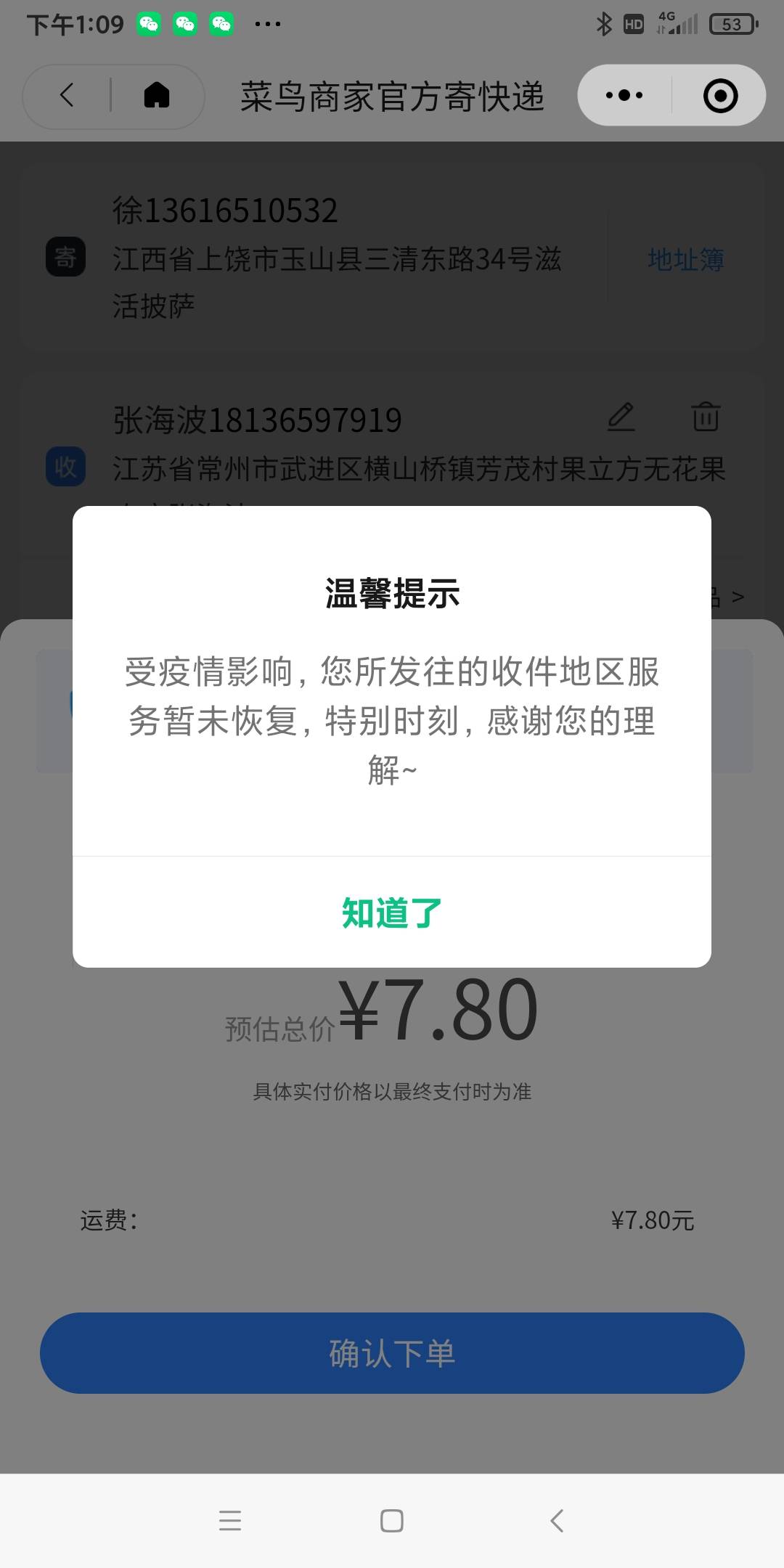The image size is (784, 1568).
Task: Confirm the order with 确认下单
Action: point(392,1353)
